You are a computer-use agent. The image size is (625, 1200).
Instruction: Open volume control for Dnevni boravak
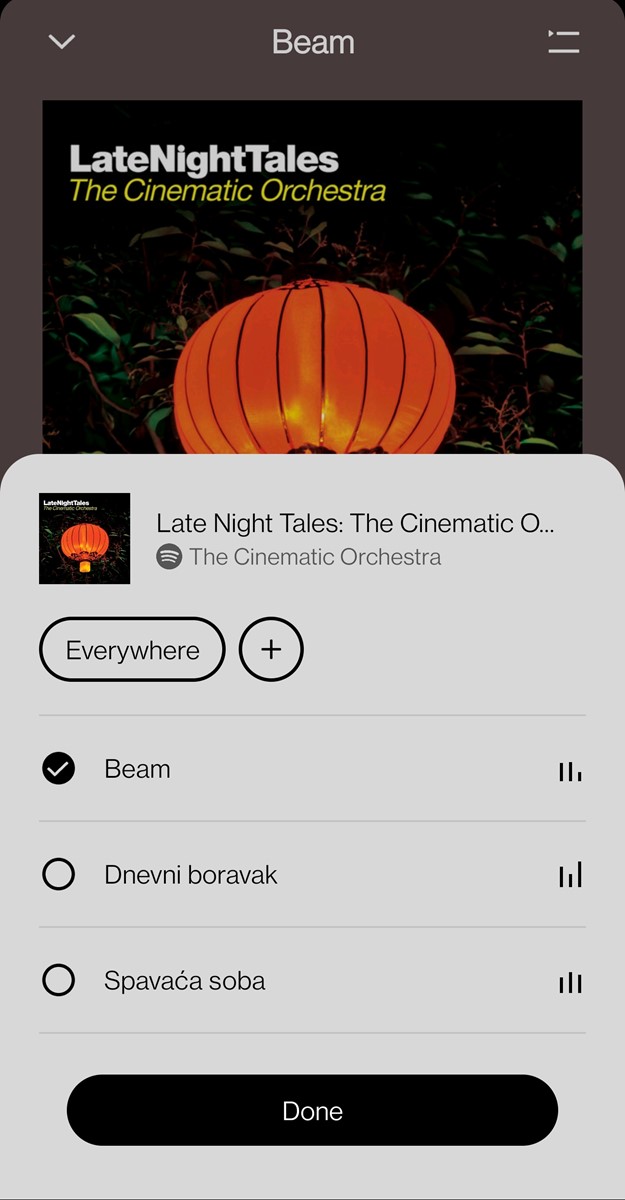click(x=570, y=876)
